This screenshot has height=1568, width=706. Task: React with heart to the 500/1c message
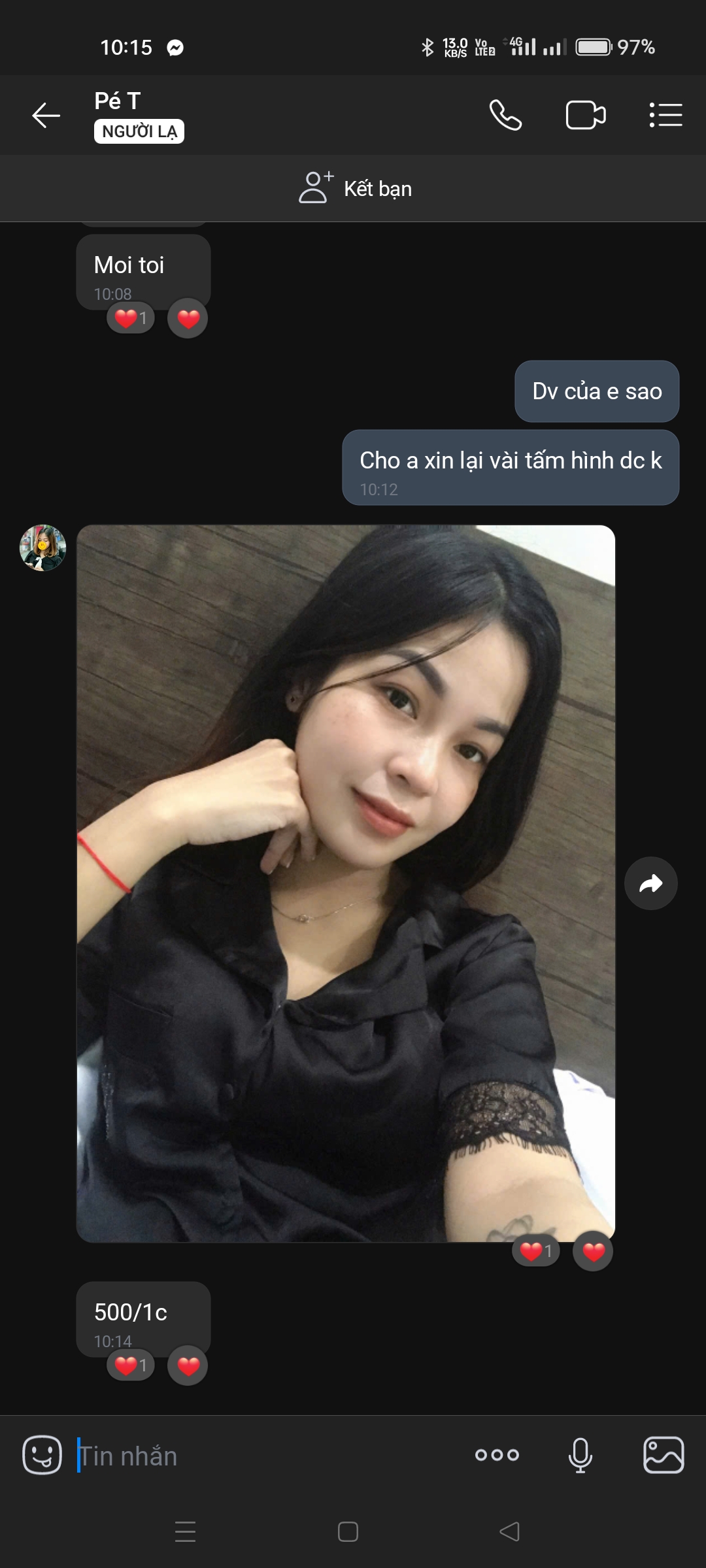tap(188, 1366)
